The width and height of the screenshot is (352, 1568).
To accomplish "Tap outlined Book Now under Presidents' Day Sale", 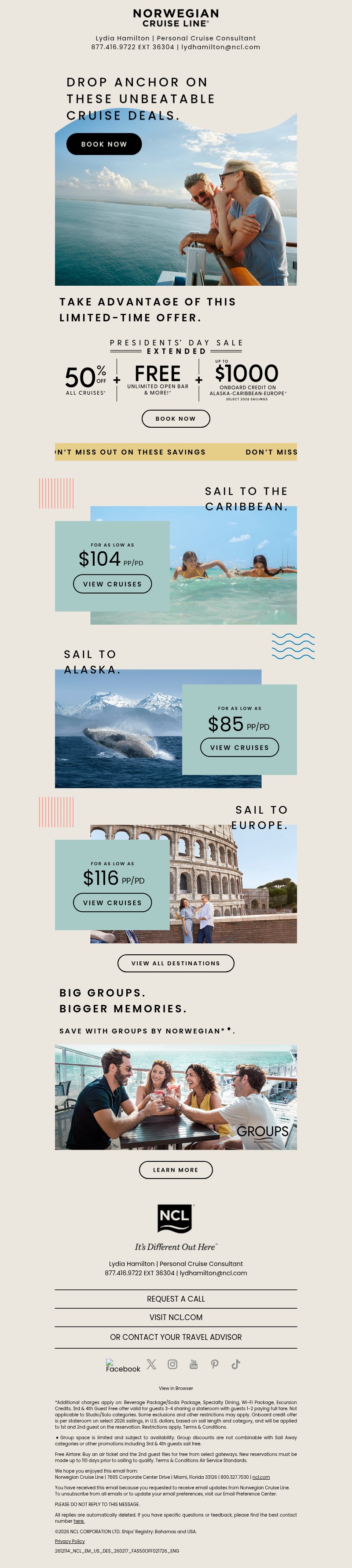I will [176, 419].
